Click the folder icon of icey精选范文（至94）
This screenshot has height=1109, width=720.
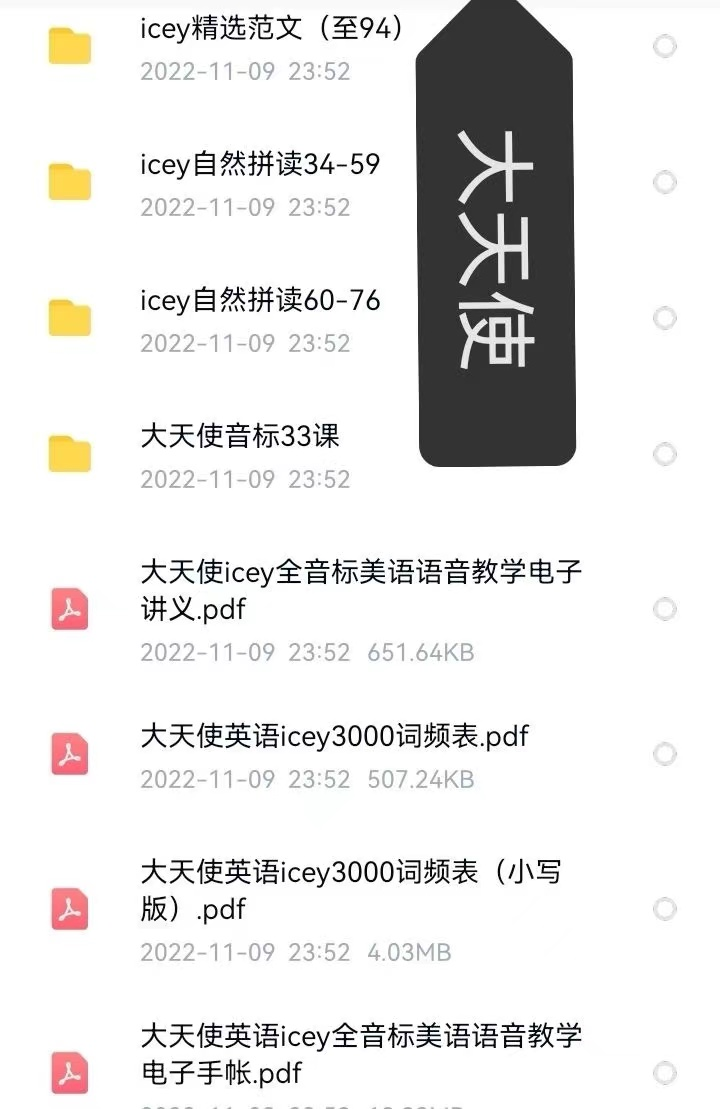[x=69, y=44]
